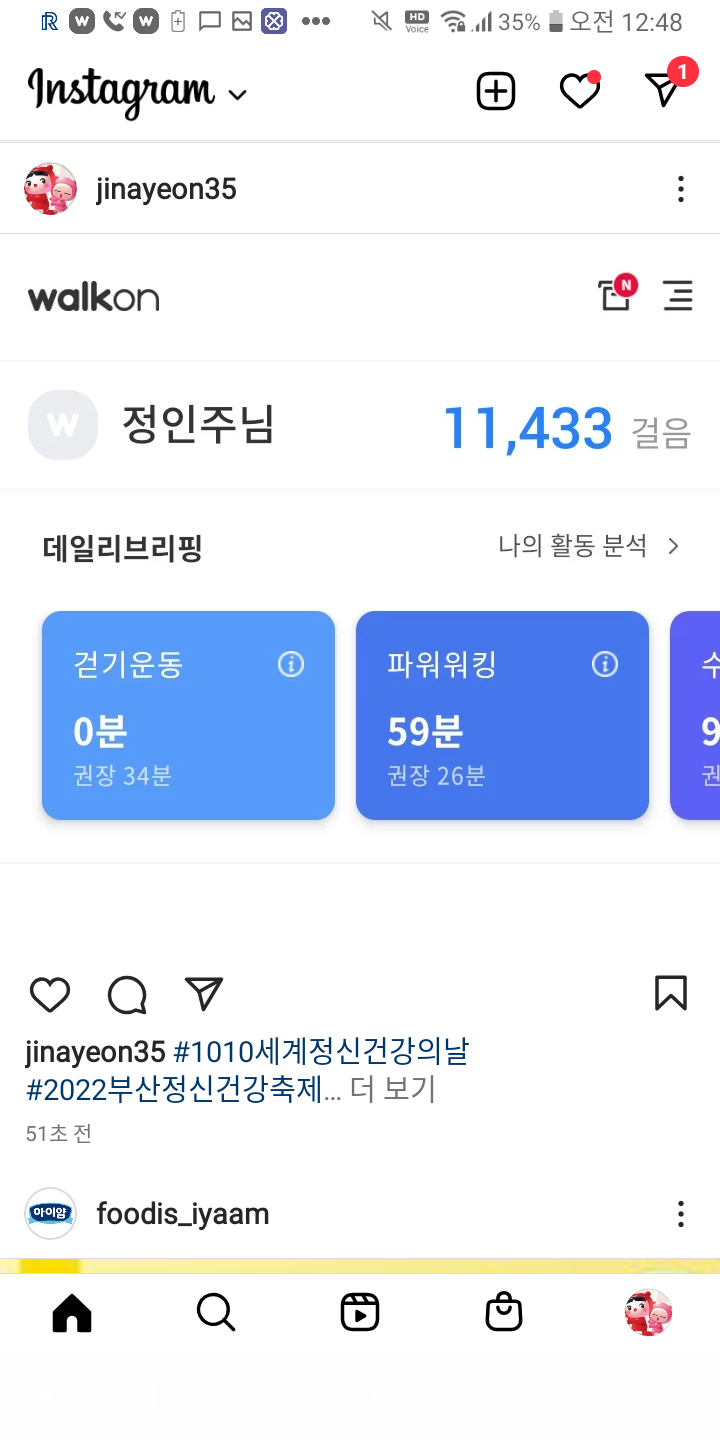Bookmark jinayeon35's post

(x=670, y=993)
